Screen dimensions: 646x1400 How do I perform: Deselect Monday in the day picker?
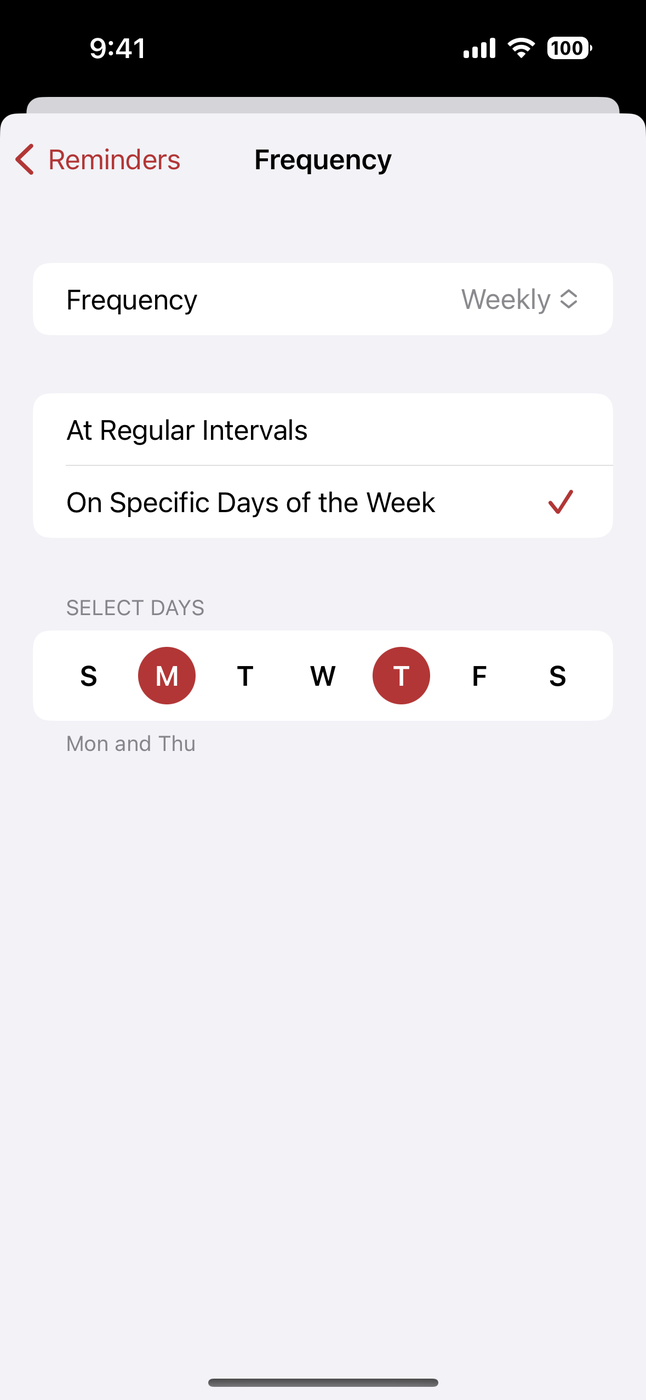click(x=167, y=677)
